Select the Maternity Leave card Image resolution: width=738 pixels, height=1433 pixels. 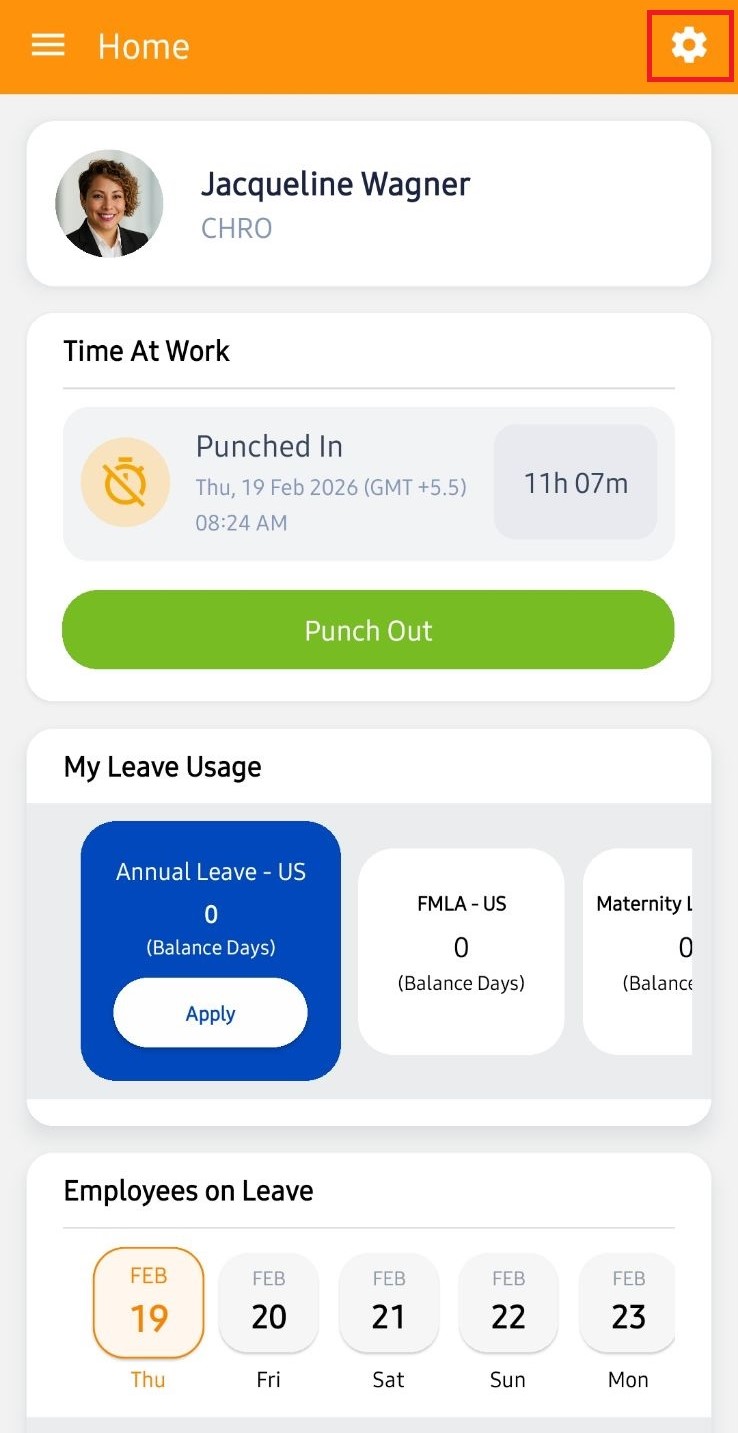pos(642,950)
